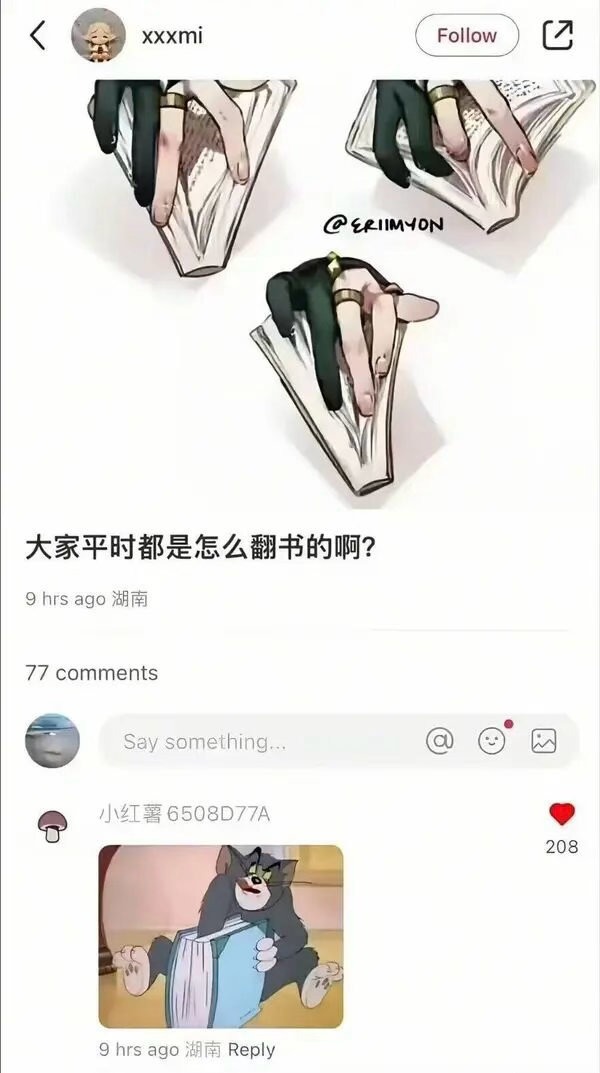This screenshot has width=600, height=1073.
Task: Like the comment by 小红薯6508D77A
Action: point(562,815)
